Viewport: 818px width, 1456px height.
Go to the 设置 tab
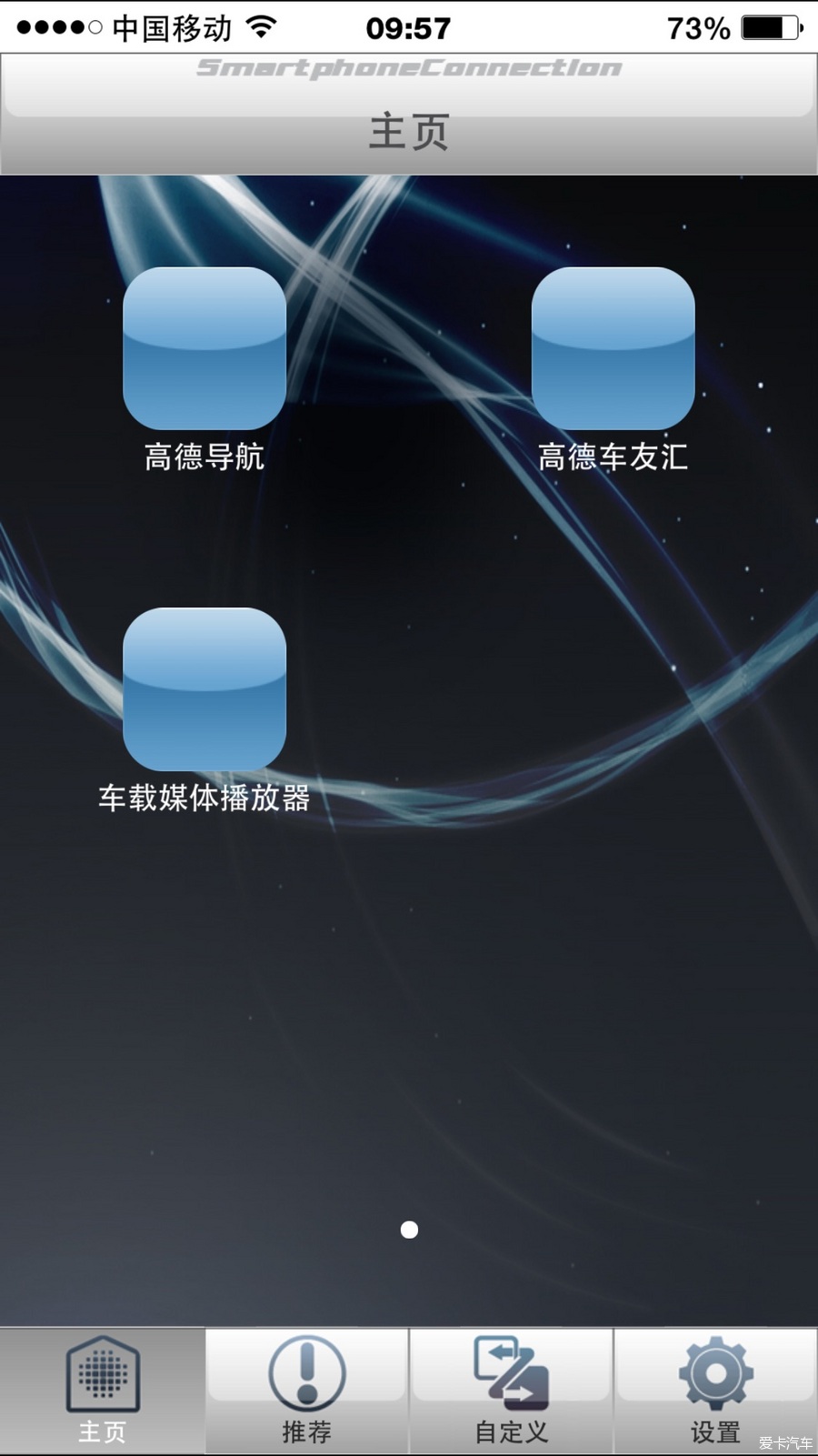pyautogui.click(x=715, y=1391)
